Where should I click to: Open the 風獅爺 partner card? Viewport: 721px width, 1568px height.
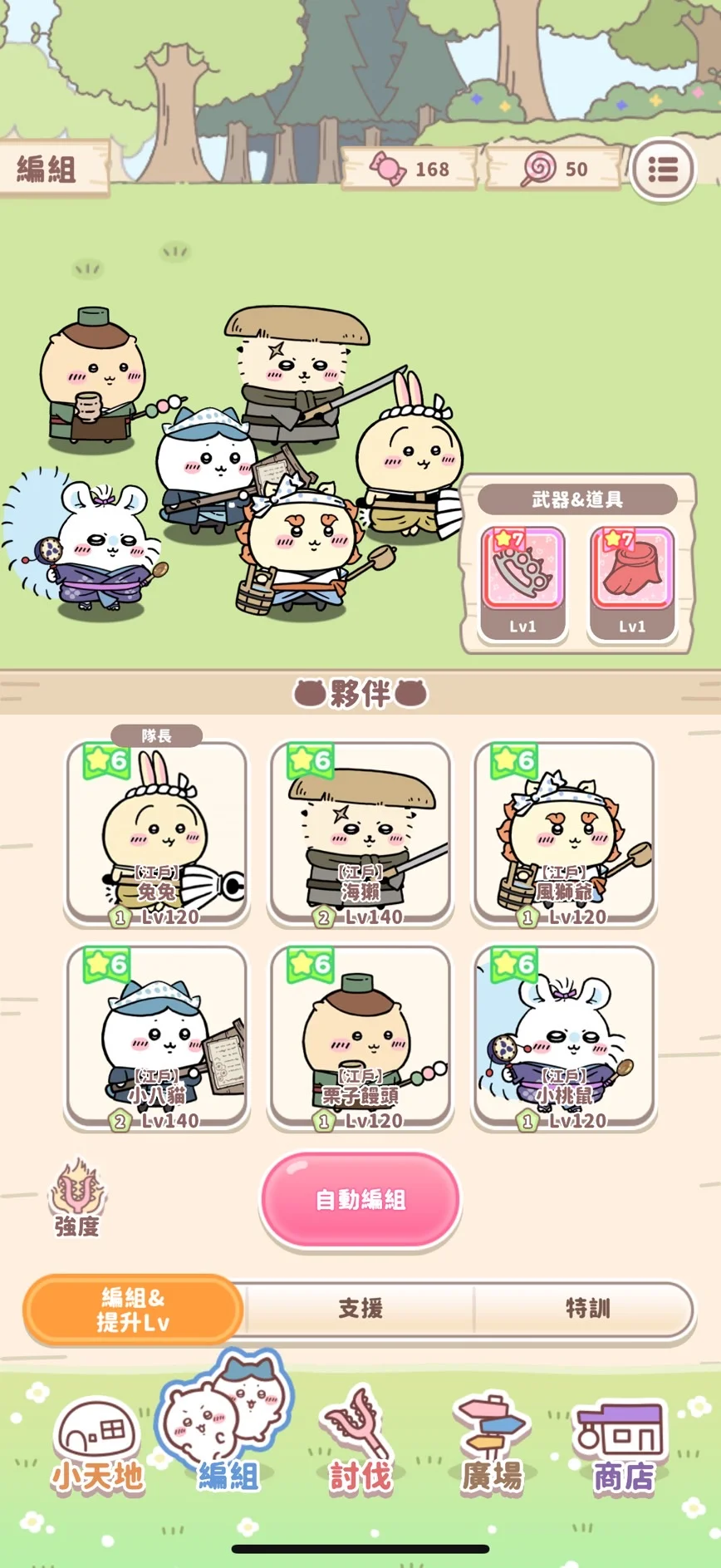coord(564,834)
